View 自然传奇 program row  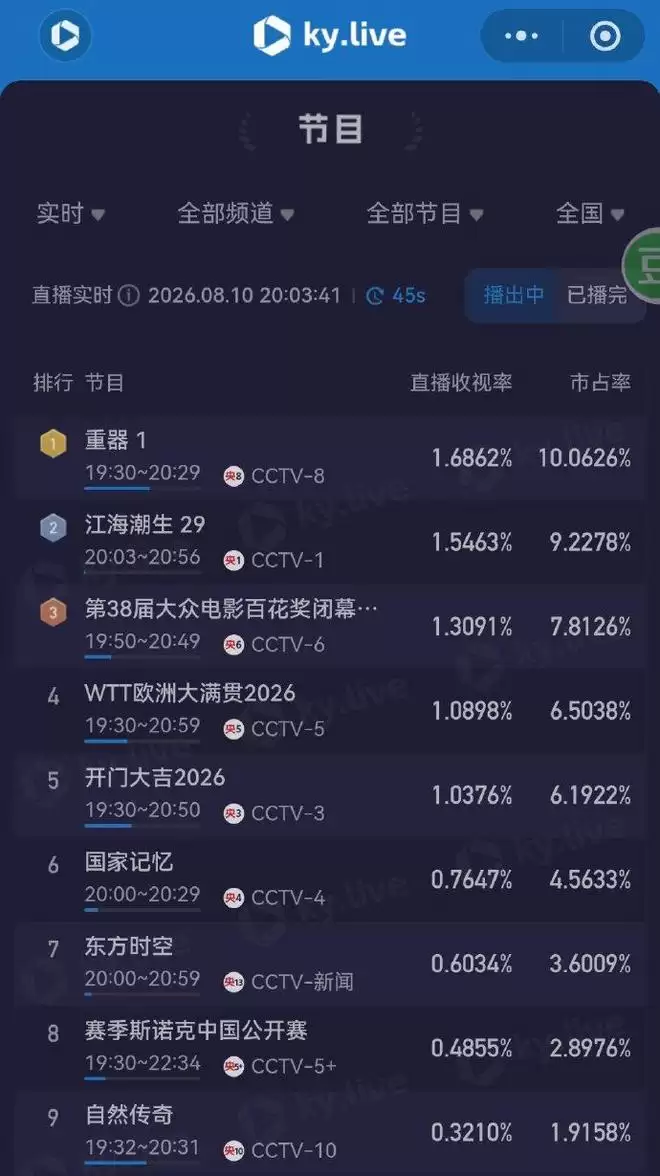tap(330, 1132)
